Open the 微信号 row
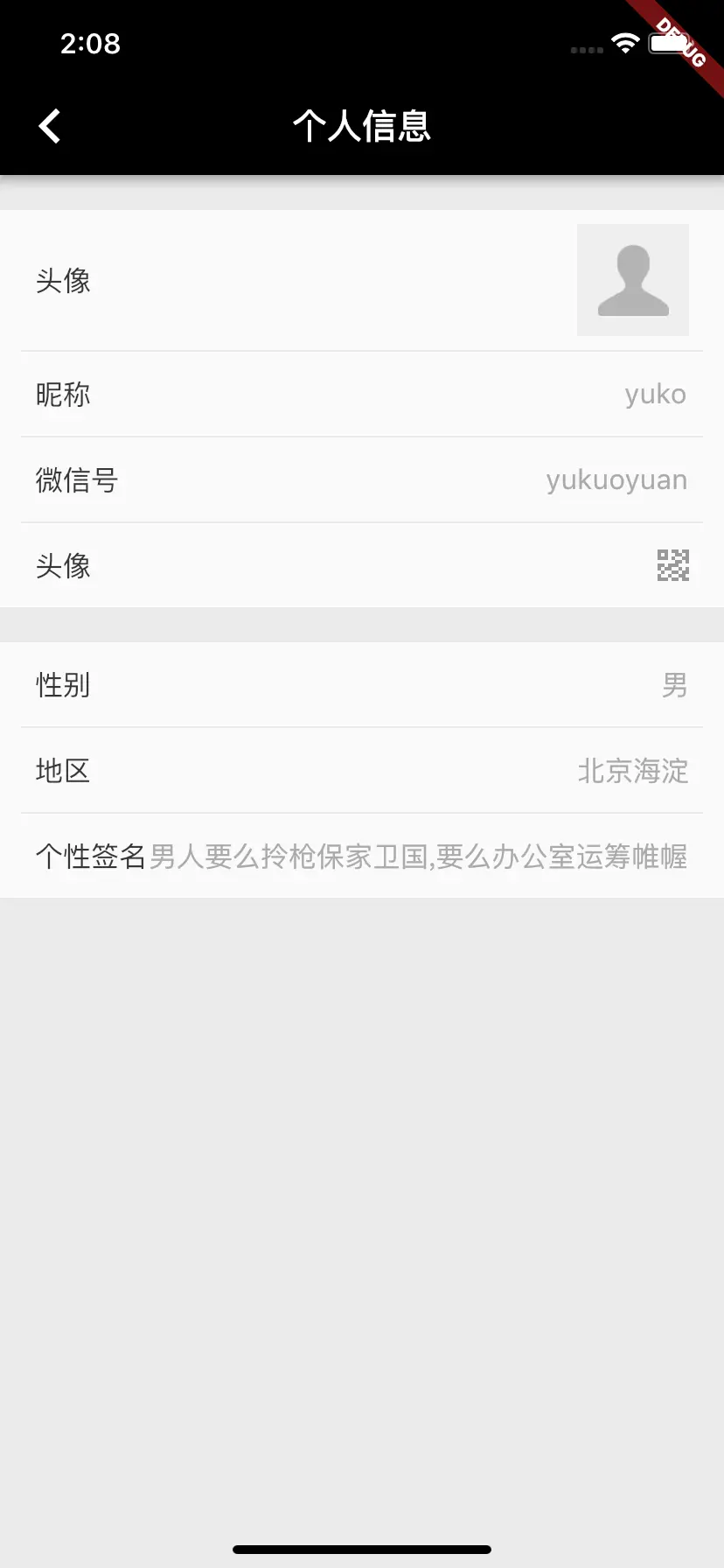Viewport: 724px width, 1568px height. 362,479
